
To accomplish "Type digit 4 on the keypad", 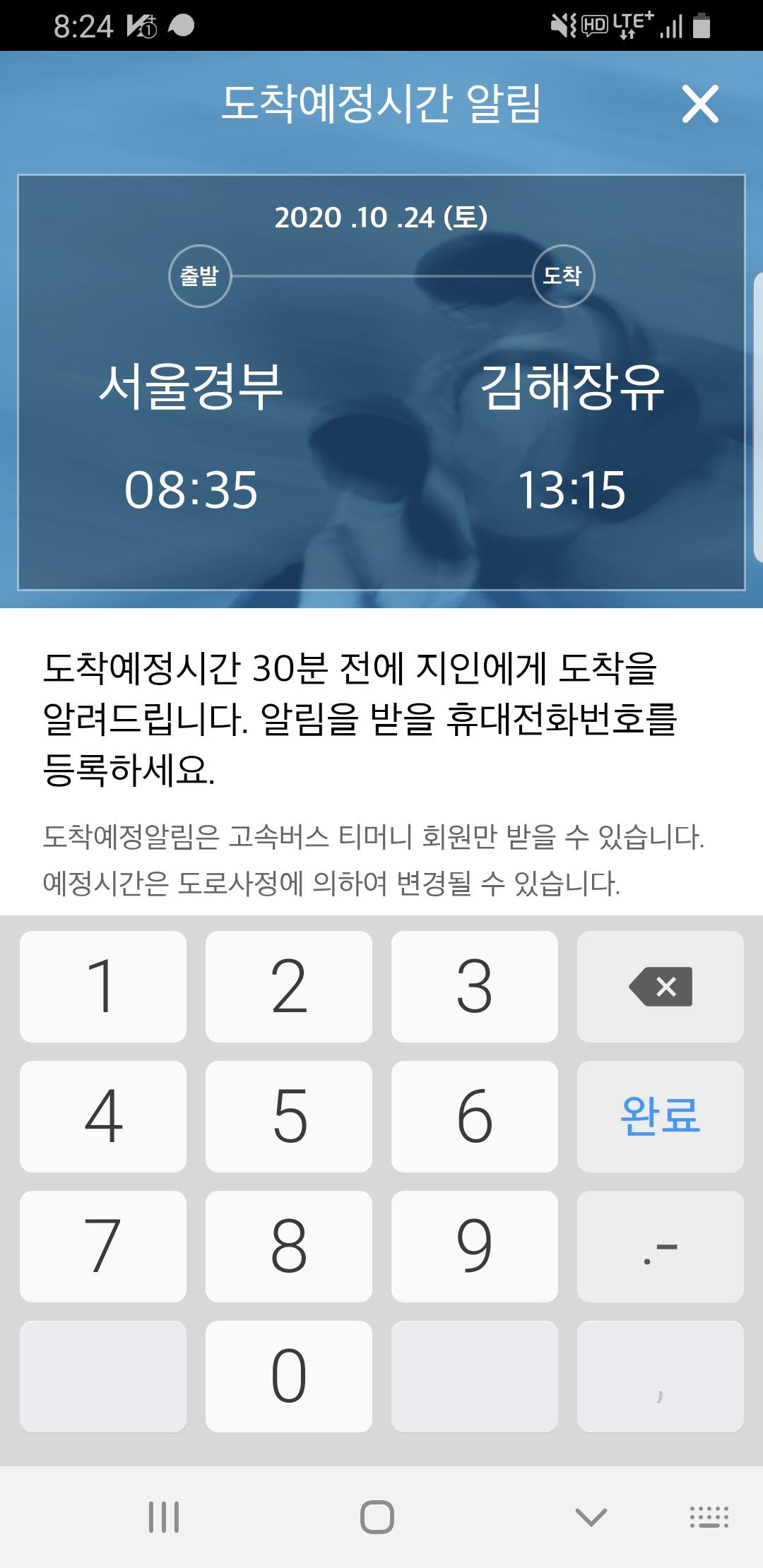I will pyautogui.click(x=103, y=1116).
